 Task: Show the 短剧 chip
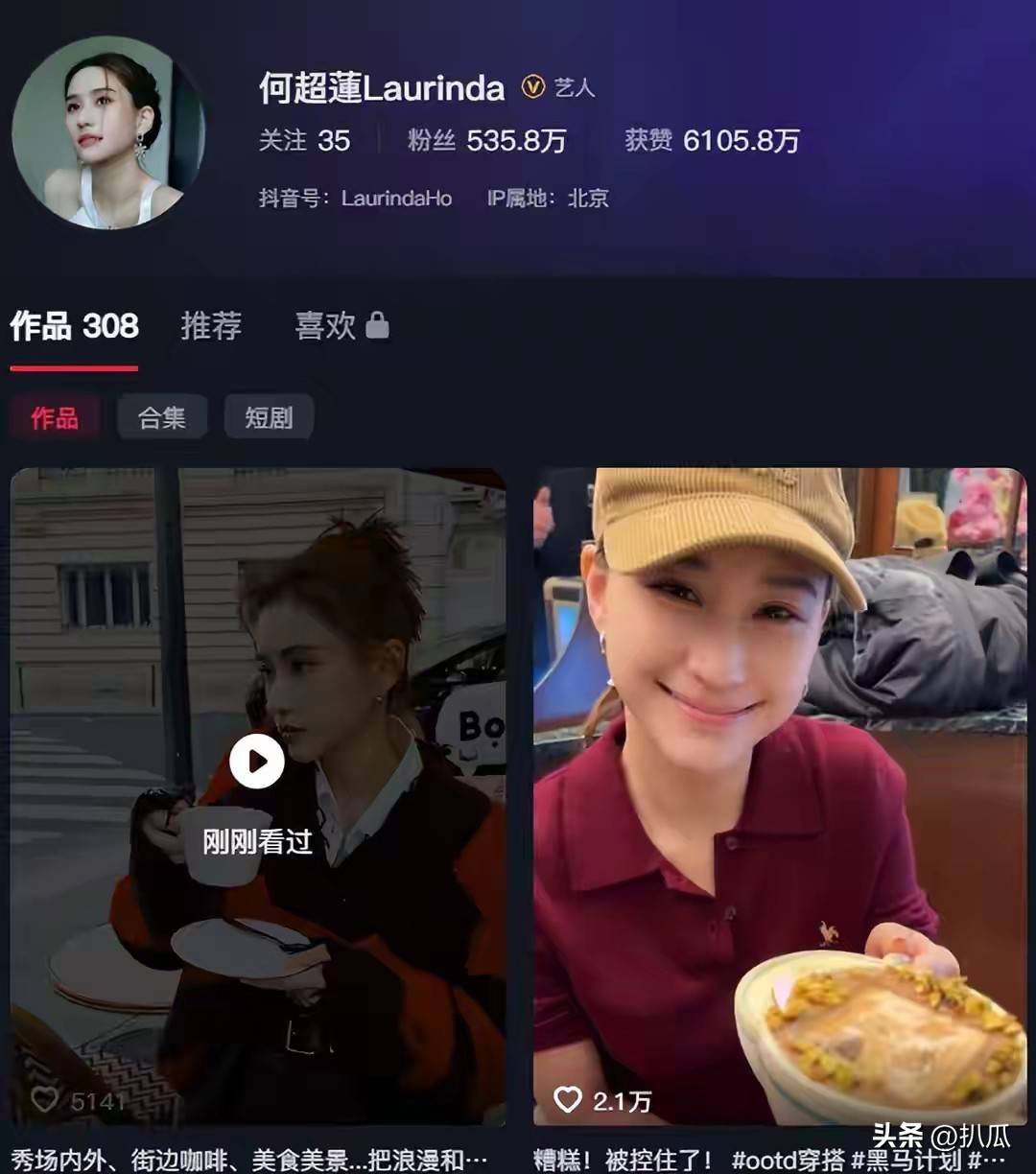click(x=269, y=418)
